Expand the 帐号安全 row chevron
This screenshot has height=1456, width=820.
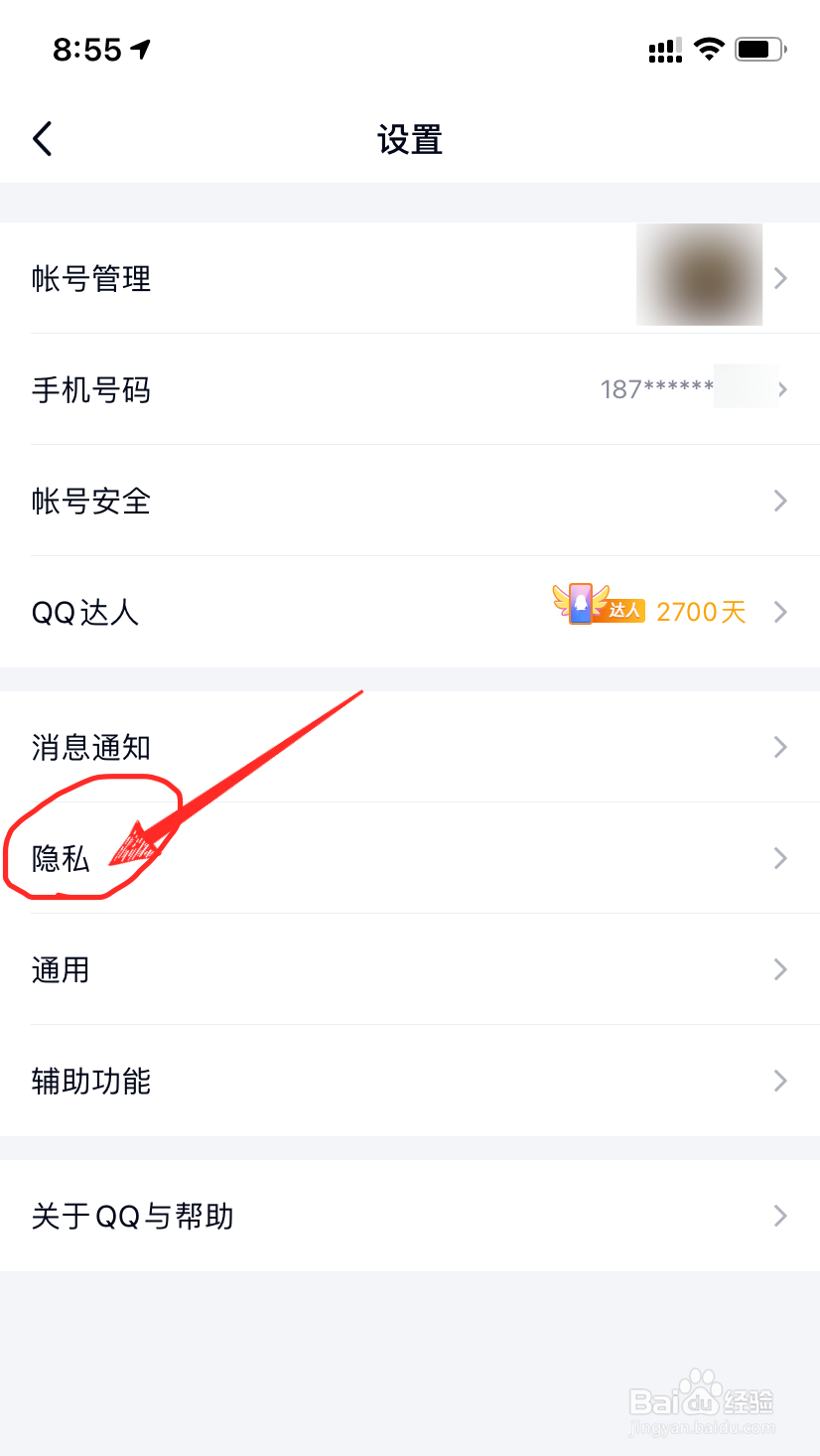[781, 502]
